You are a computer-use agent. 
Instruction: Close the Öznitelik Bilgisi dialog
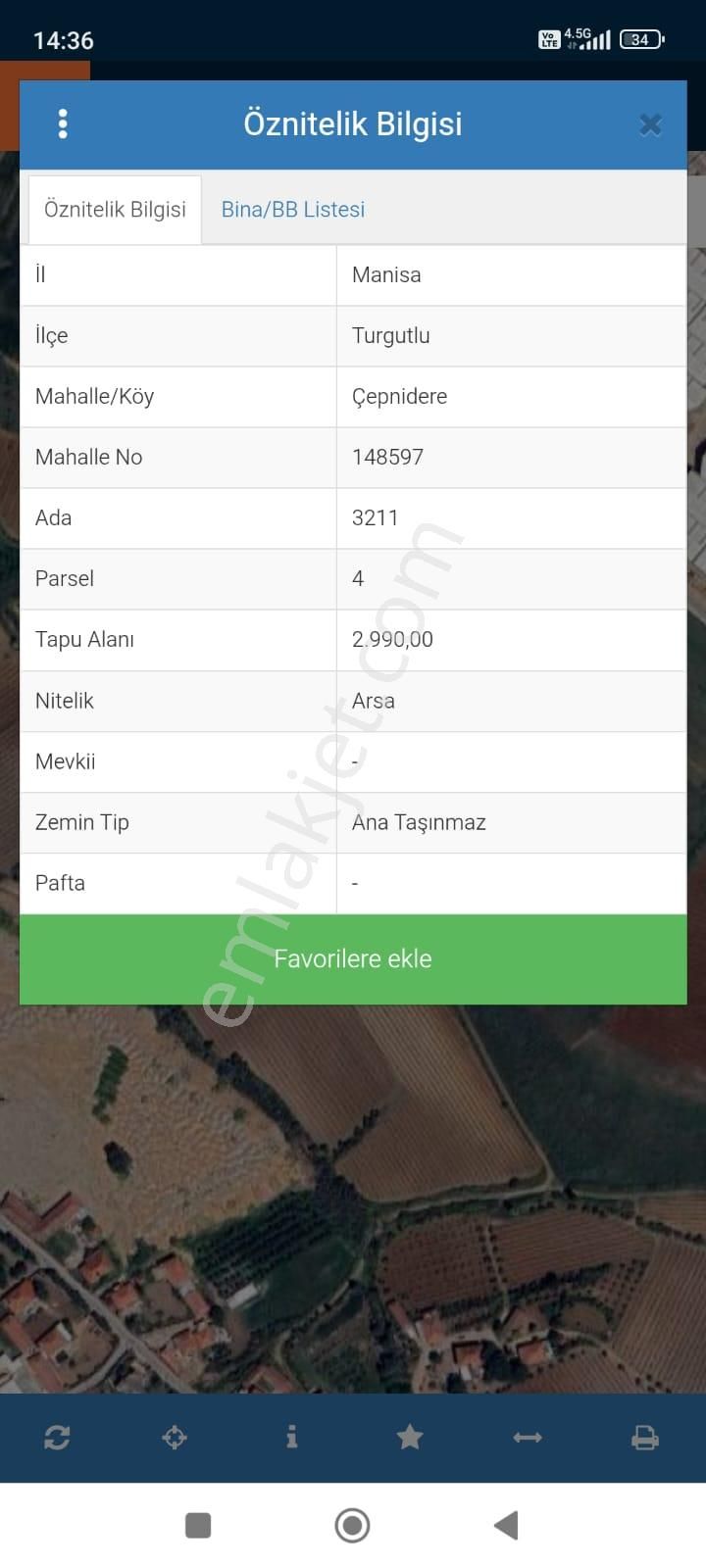pyautogui.click(x=650, y=124)
